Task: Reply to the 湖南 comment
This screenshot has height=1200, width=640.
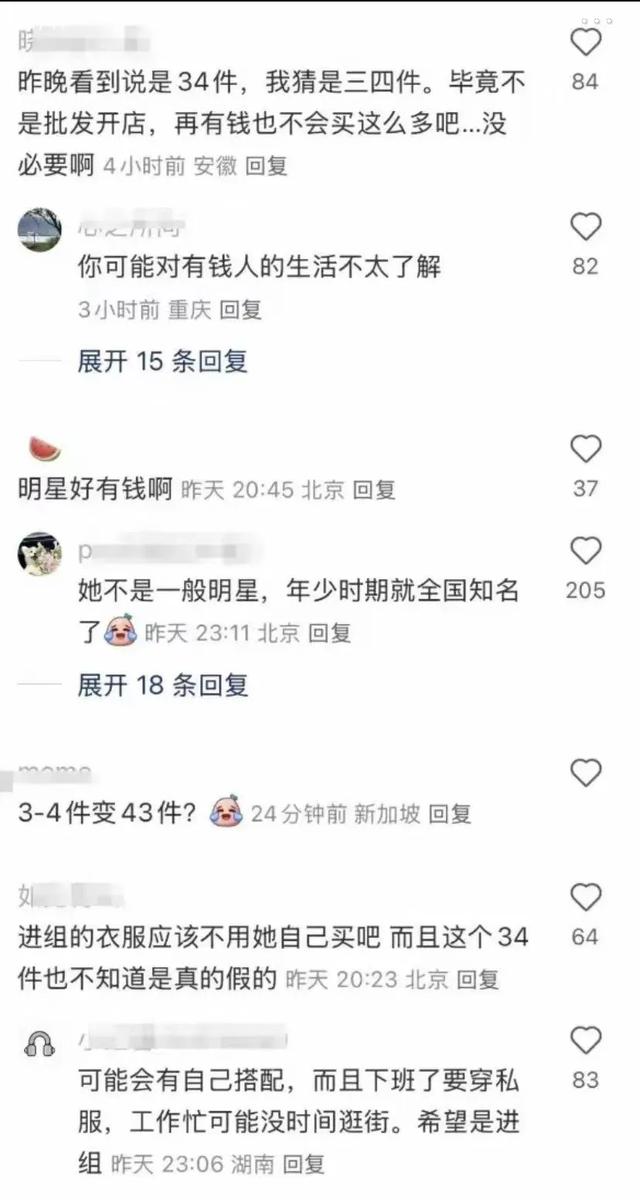Action: (x=304, y=1164)
